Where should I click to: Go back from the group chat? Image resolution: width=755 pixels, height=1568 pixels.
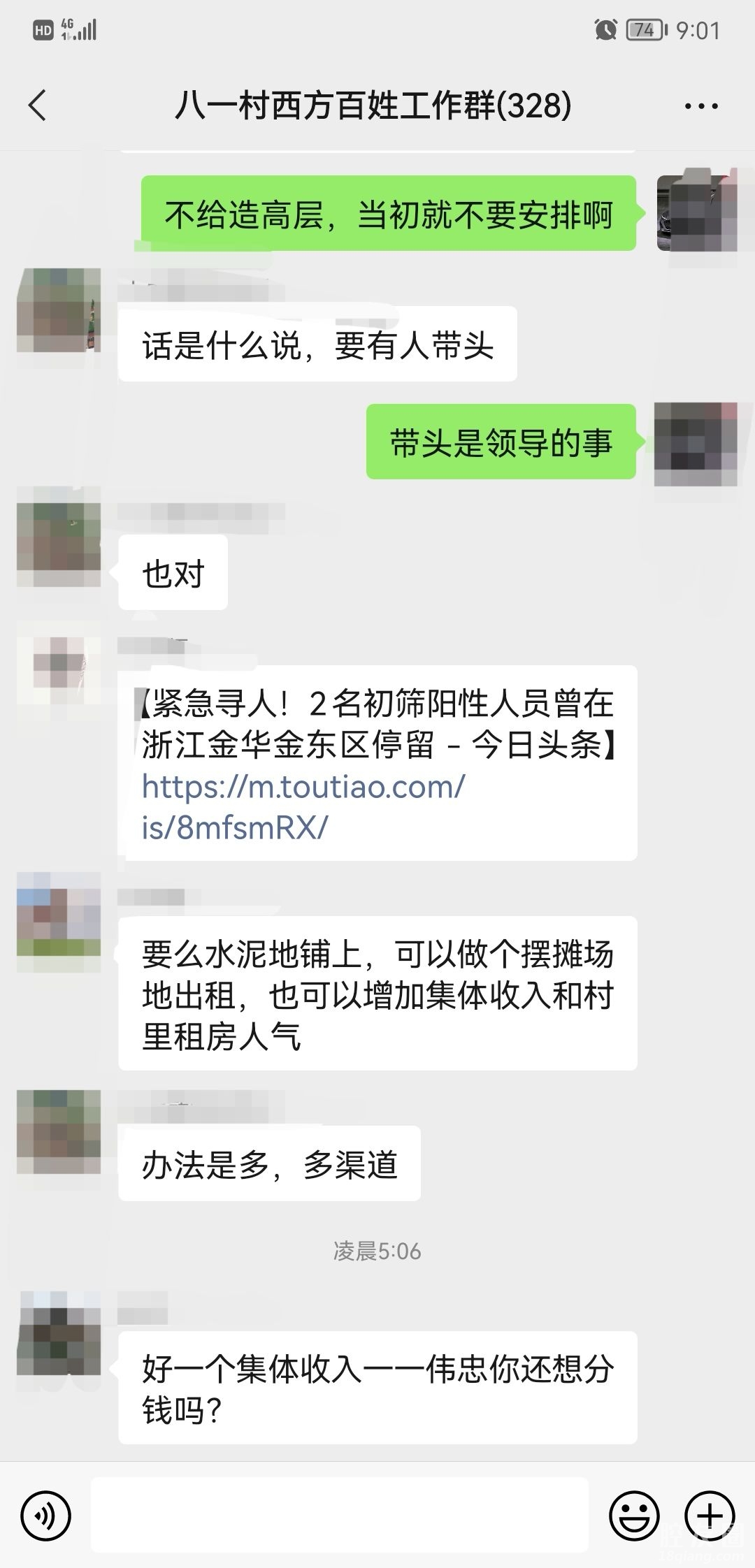pyautogui.click(x=38, y=106)
